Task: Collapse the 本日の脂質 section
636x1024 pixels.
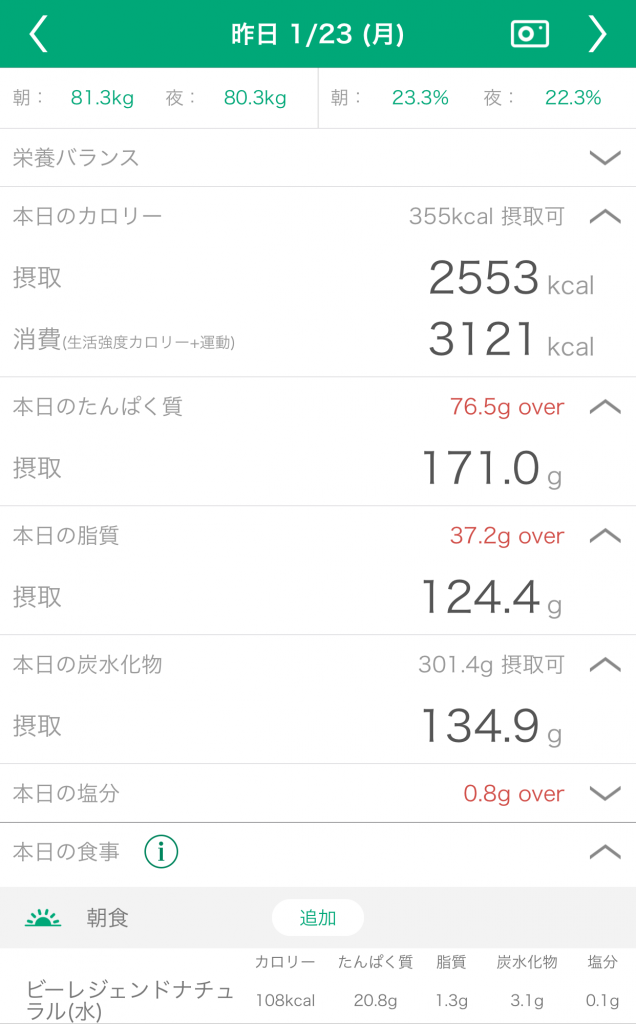Action: pos(605,536)
